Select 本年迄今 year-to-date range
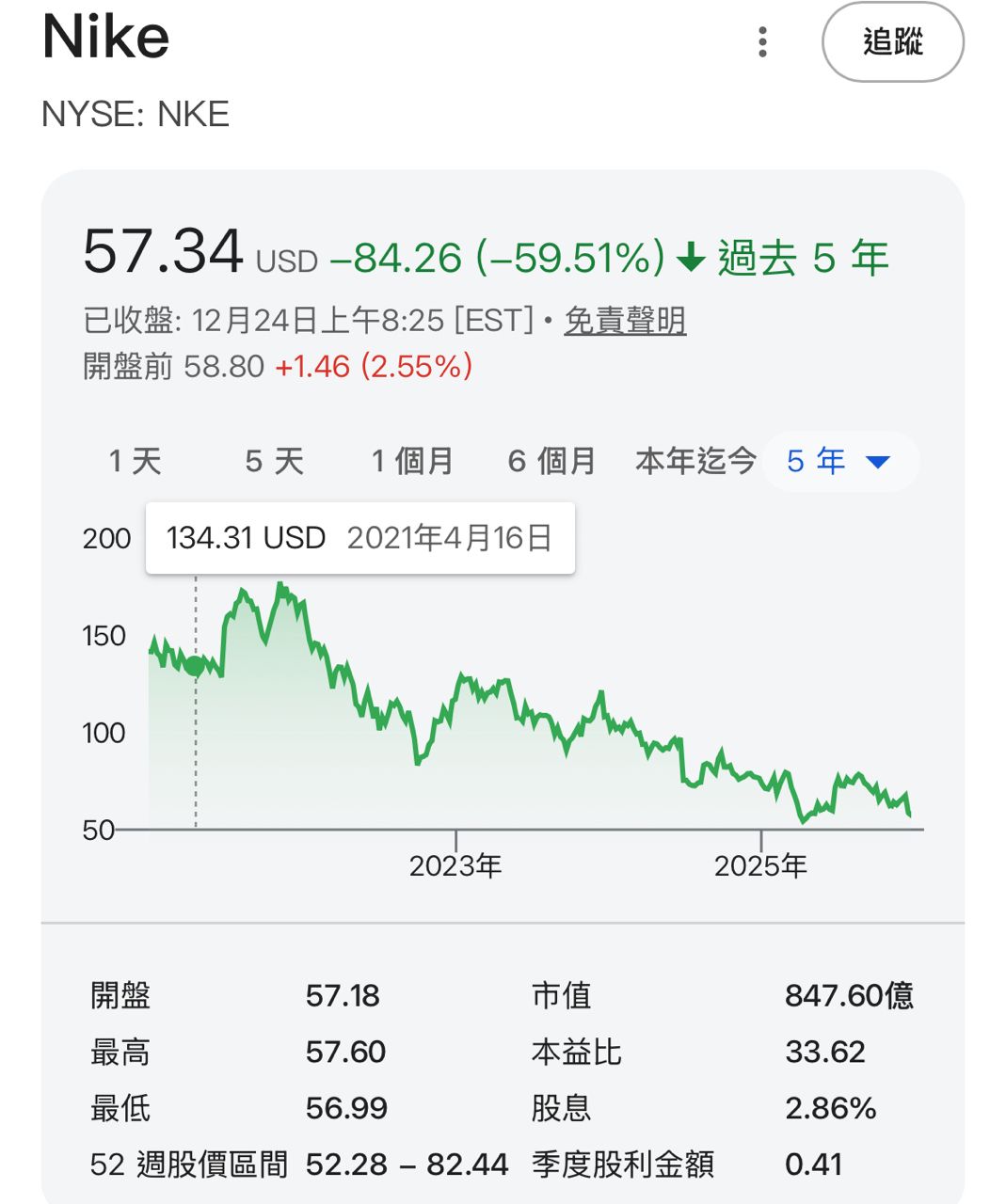The width and height of the screenshot is (1006, 1204). point(695,462)
